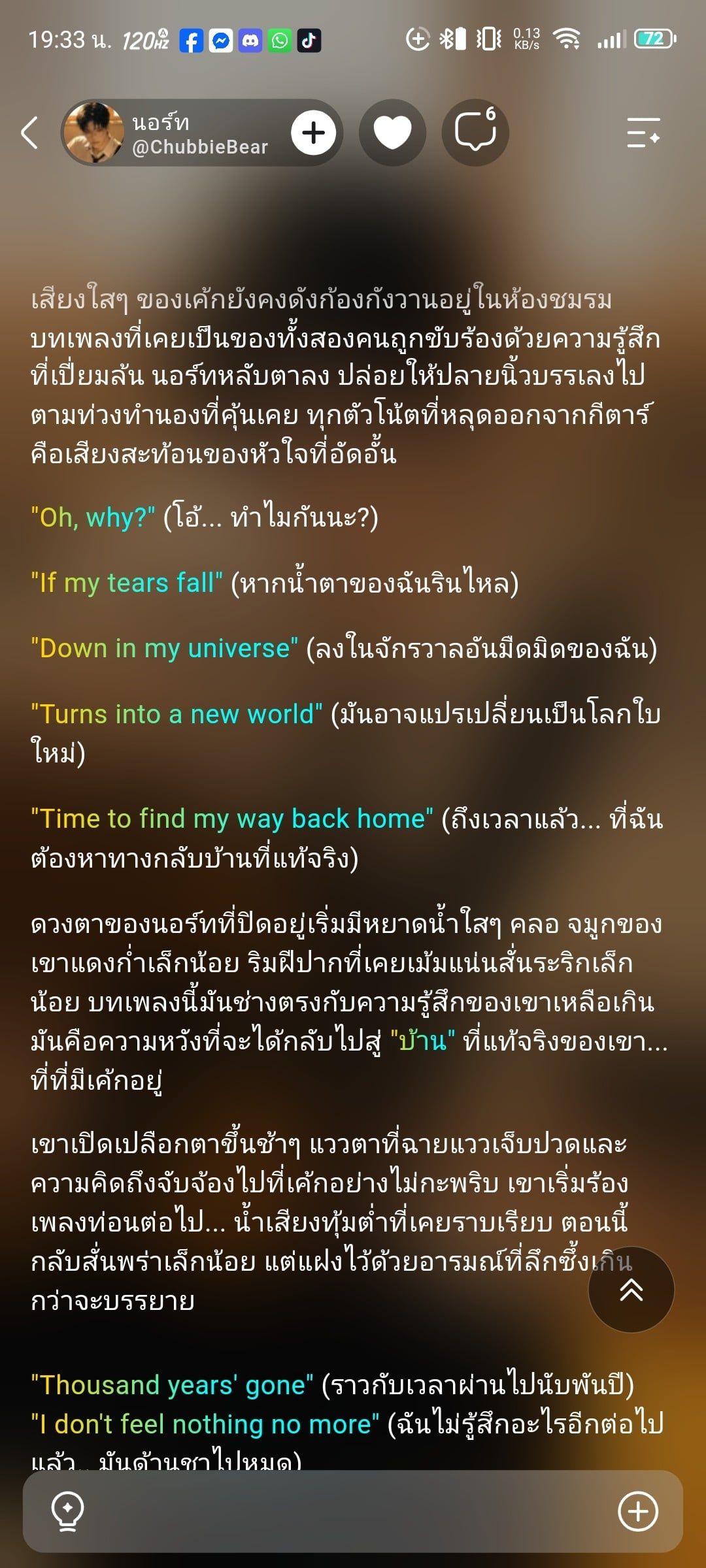
Task: Tap the plus button beside @ChubbieBear
Action: tap(314, 133)
